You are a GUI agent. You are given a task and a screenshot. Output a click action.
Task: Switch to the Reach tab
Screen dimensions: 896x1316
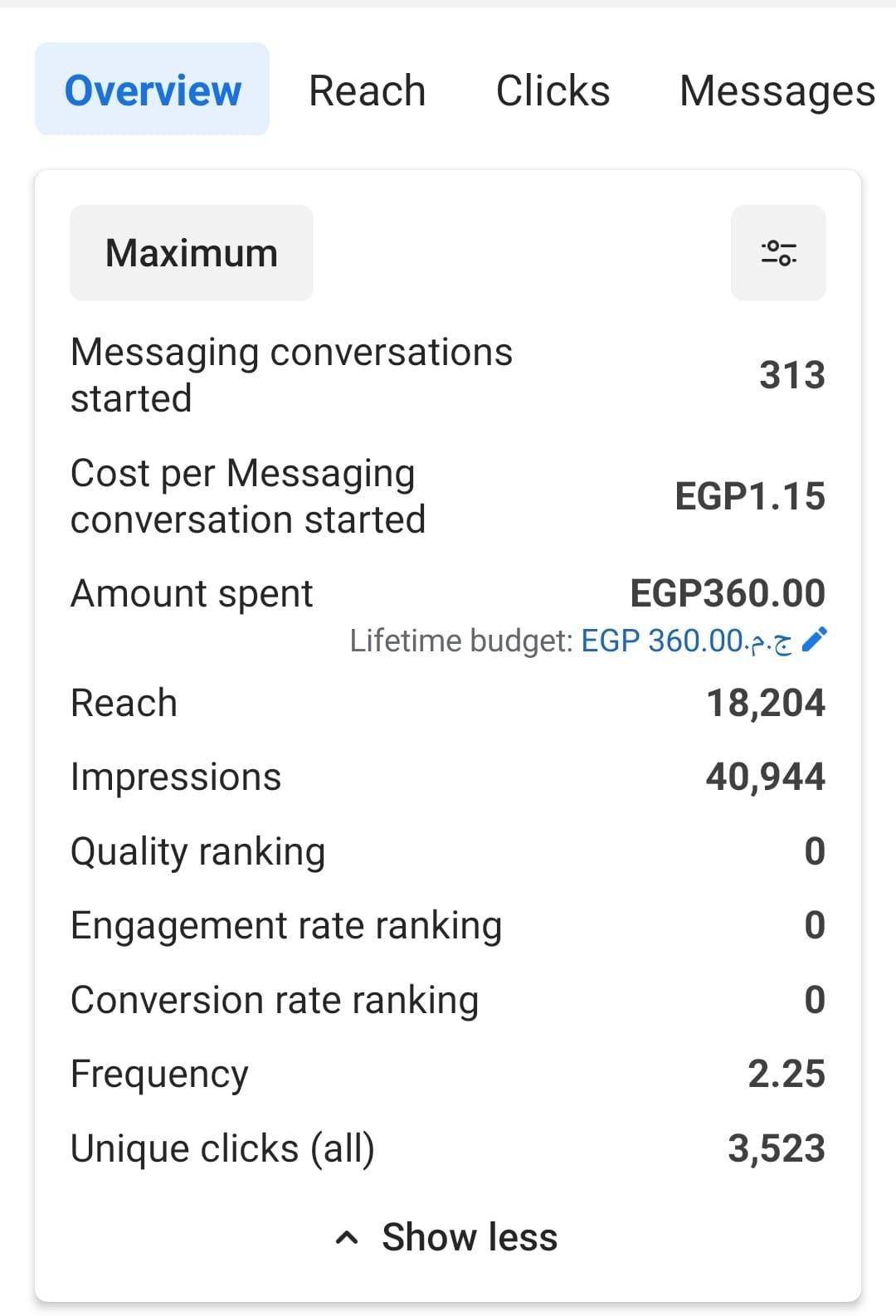[367, 90]
